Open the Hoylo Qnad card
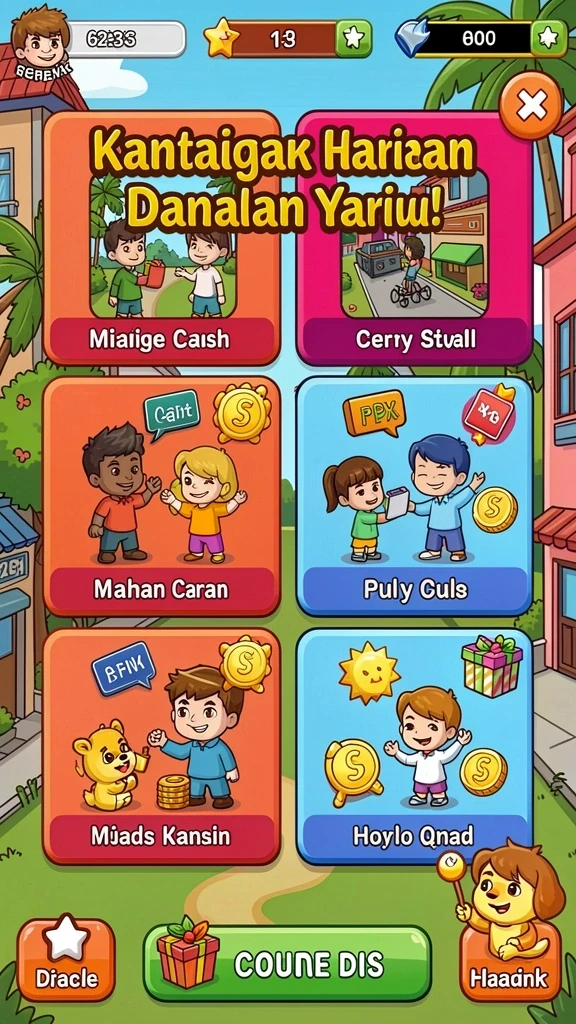The width and height of the screenshot is (576, 1024). [415, 746]
